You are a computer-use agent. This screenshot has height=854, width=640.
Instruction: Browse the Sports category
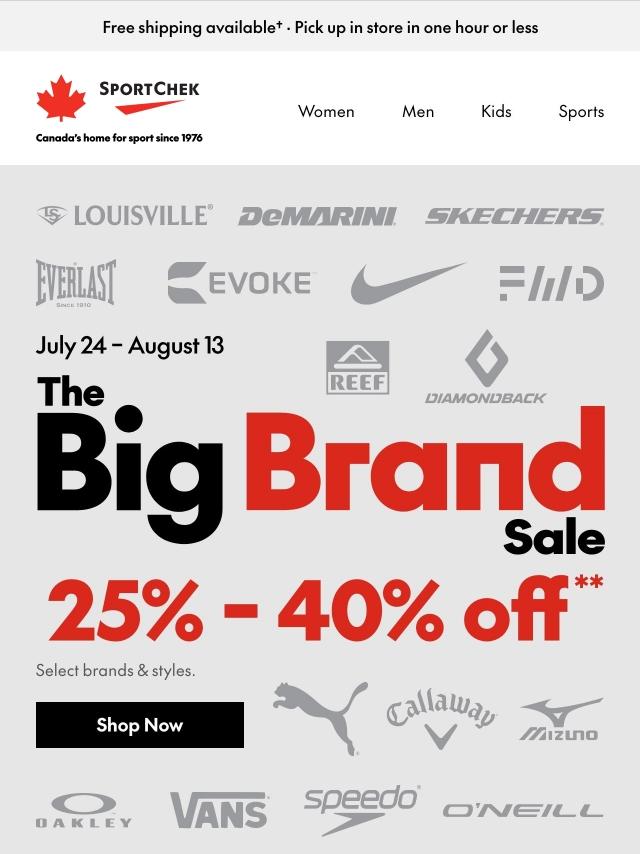click(581, 111)
